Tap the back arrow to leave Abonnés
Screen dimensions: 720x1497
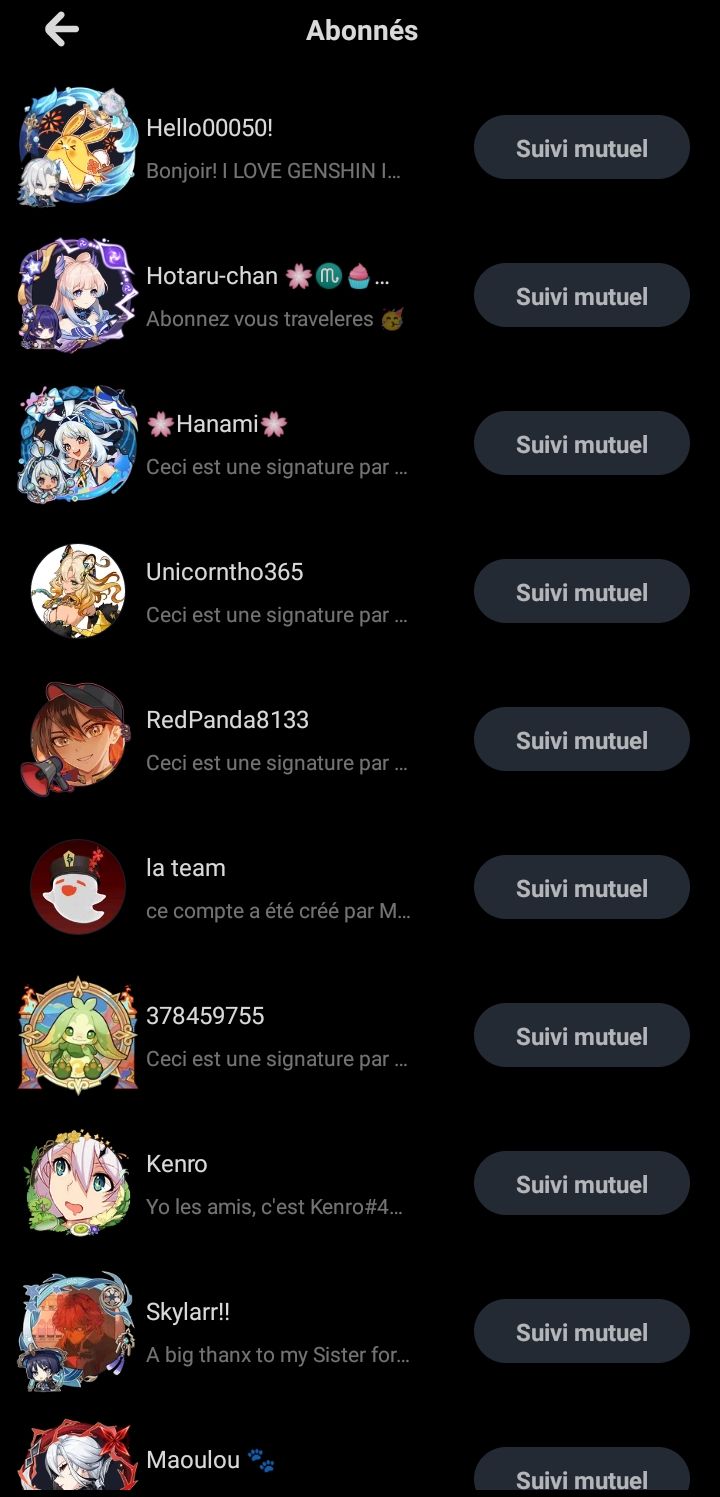point(60,30)
